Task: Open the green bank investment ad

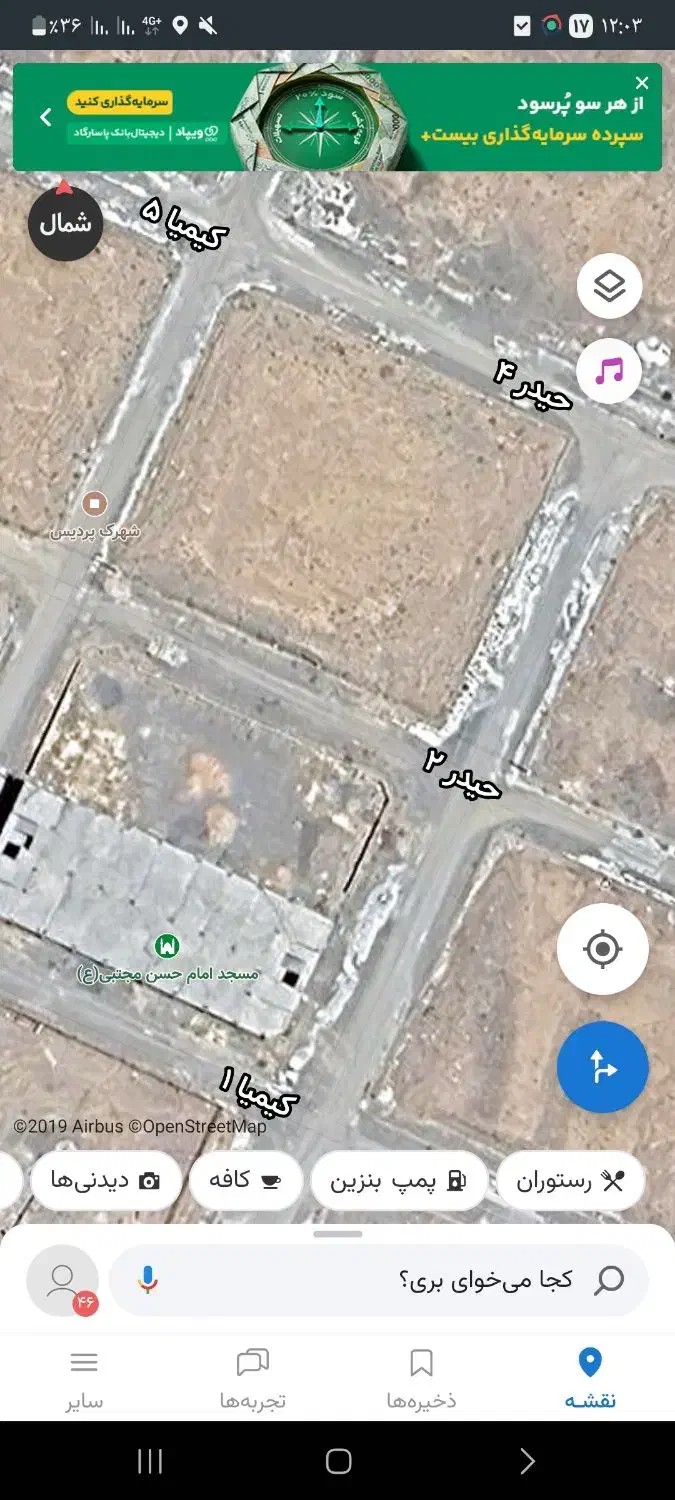Action: (337, 118)
